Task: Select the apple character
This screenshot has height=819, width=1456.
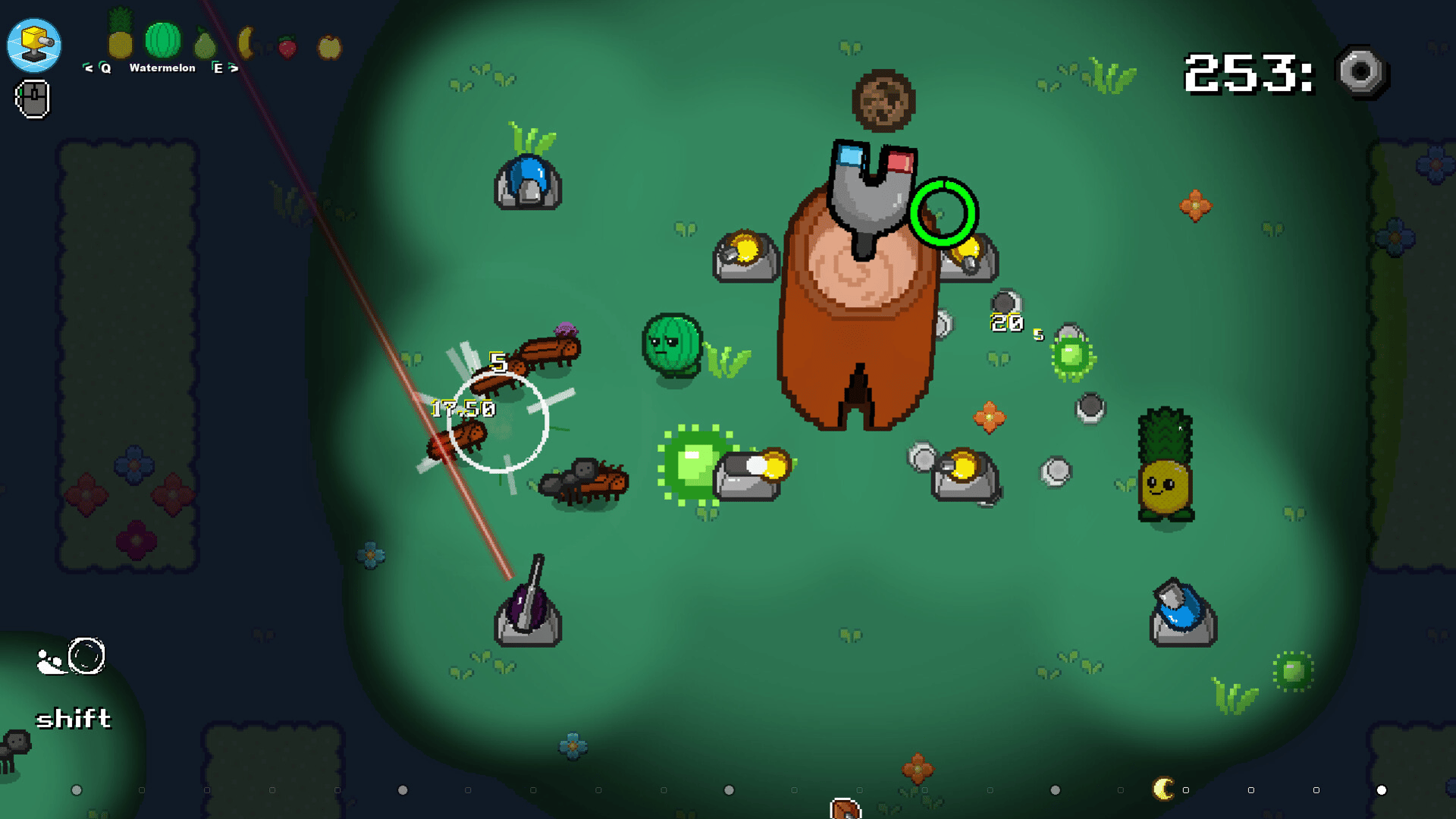Action: pos(329,47)
